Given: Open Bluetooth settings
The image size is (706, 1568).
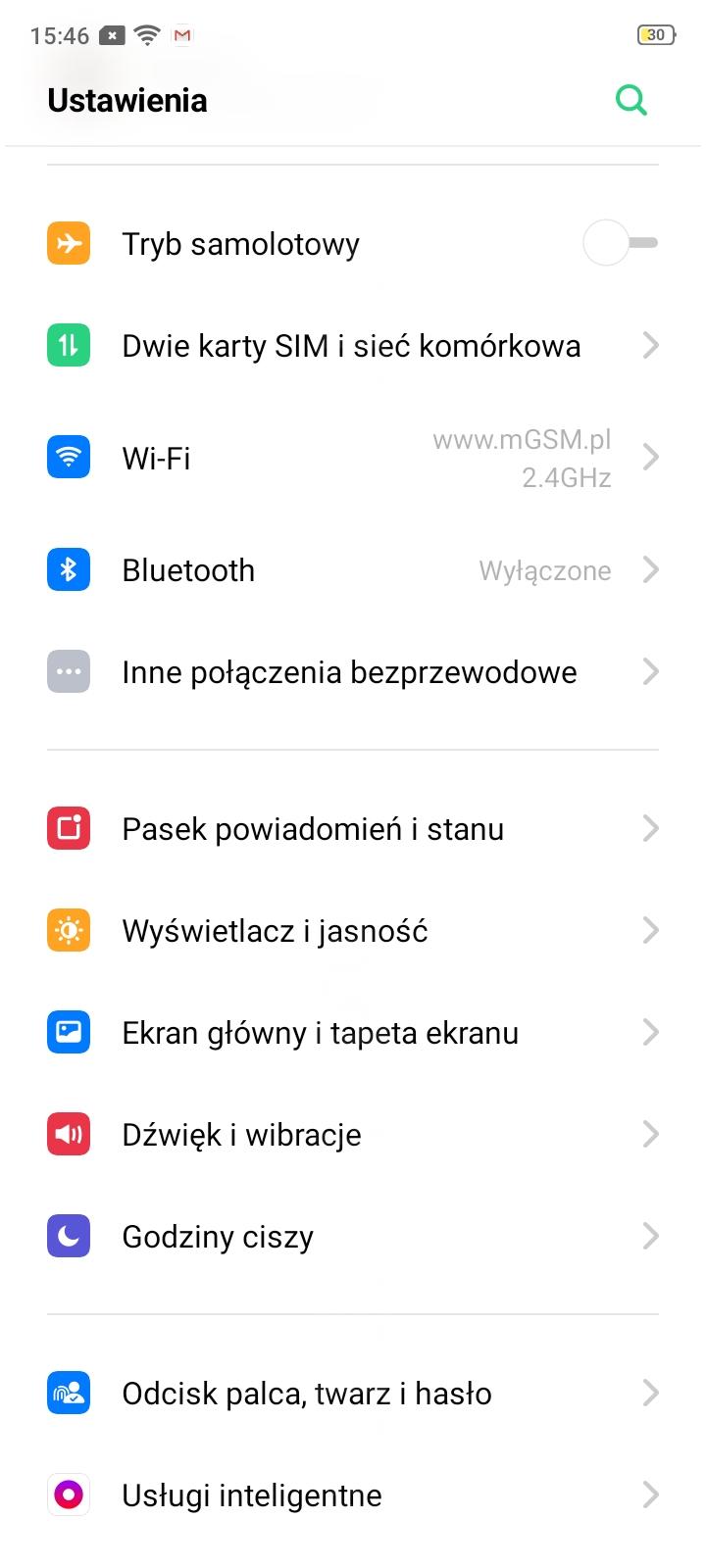Looking at the screenshot, I should click(353, 570).
